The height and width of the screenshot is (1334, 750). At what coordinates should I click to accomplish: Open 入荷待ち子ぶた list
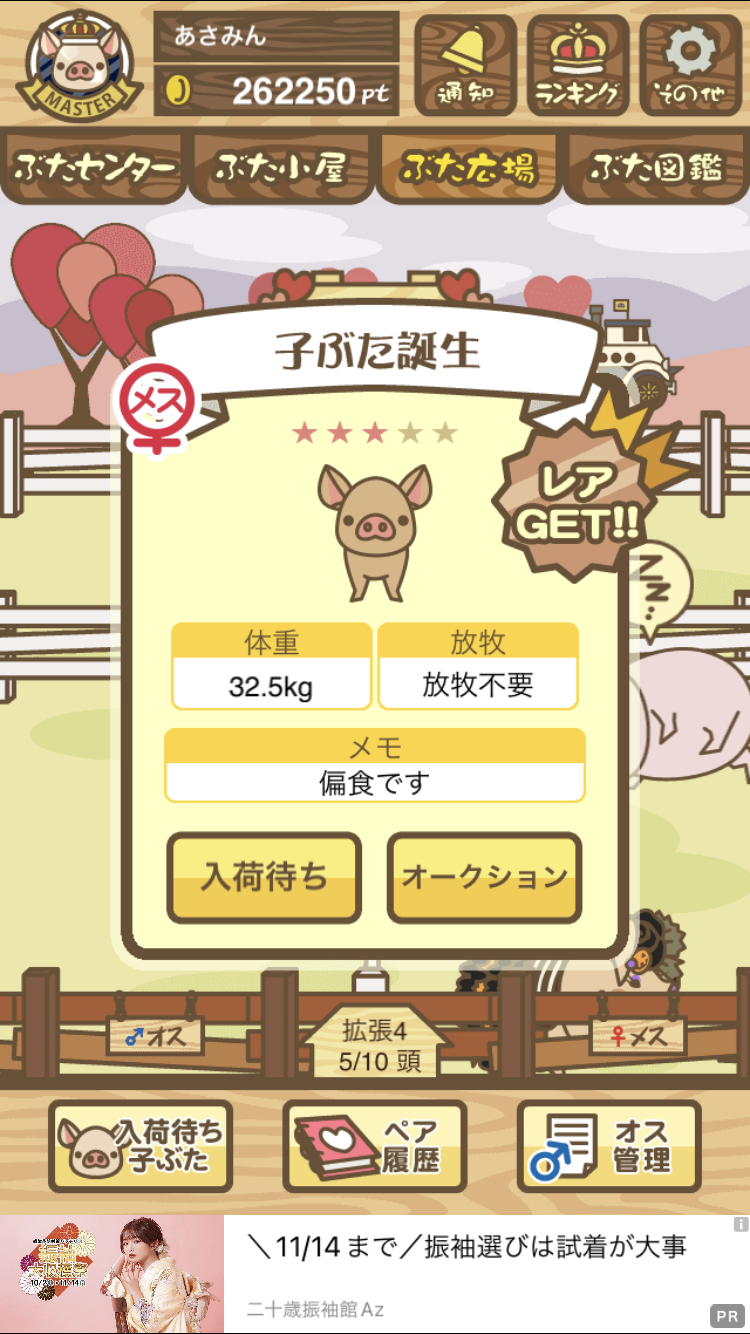coord(141,1146)
